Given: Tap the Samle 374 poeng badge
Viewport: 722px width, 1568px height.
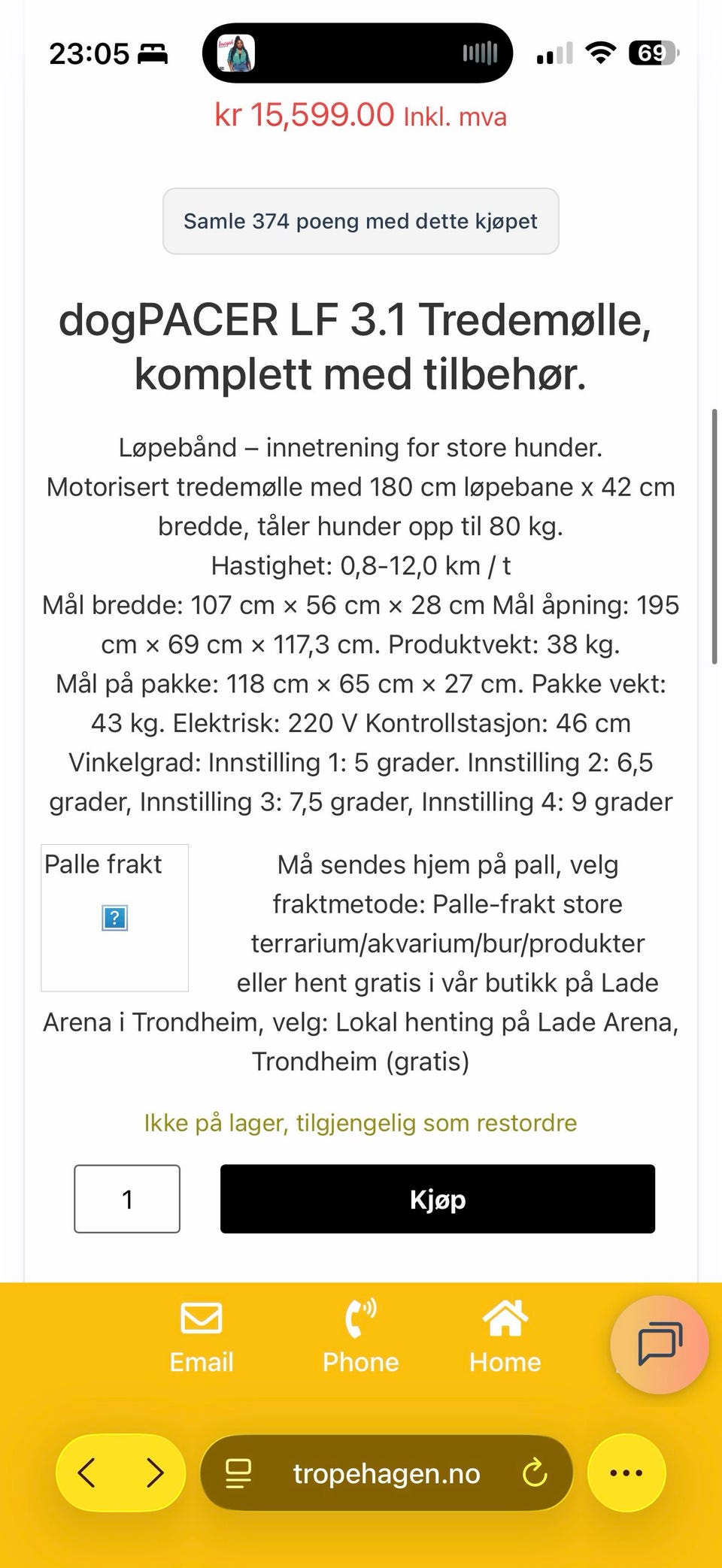Looking at the screenshot, I should click(x=361, y=221).
